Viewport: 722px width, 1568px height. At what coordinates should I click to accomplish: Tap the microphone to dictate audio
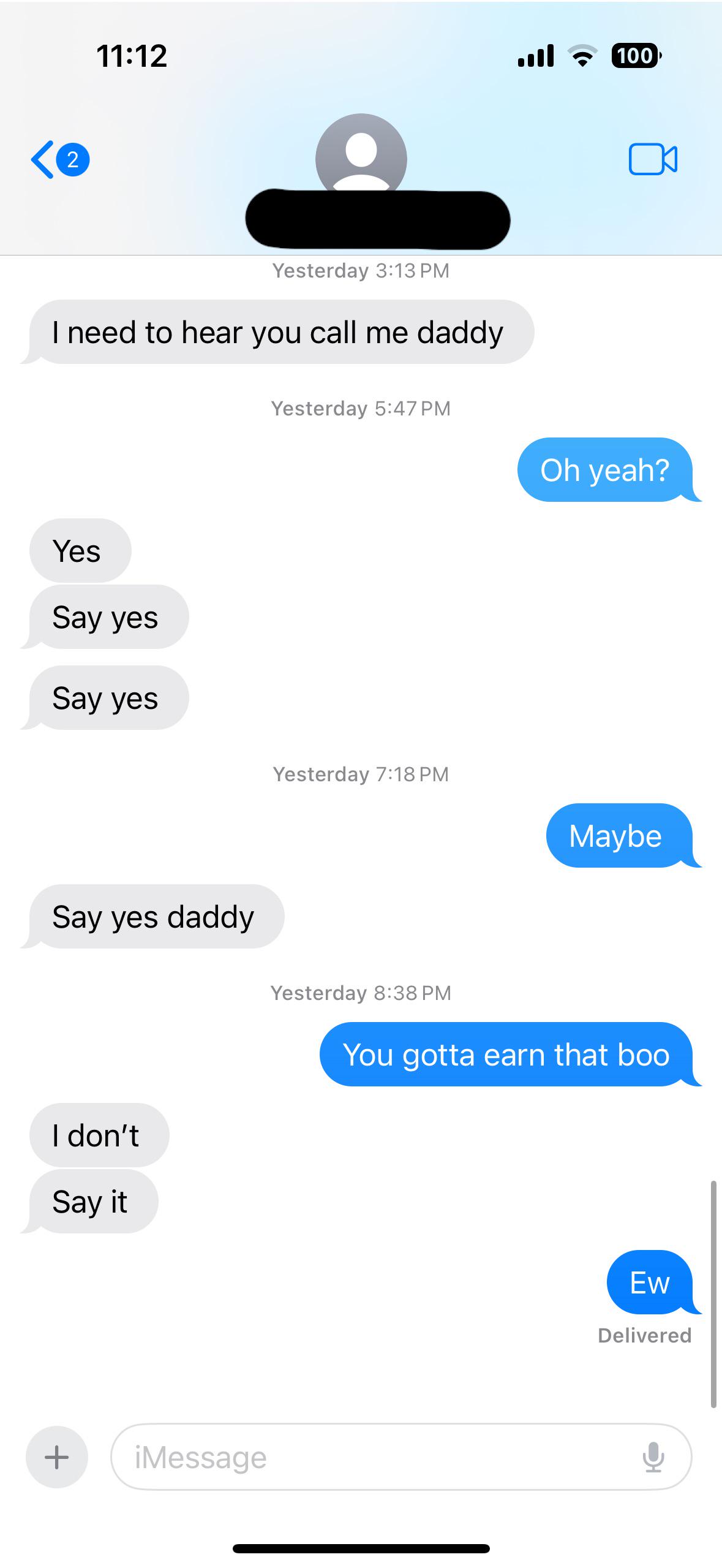click(653, 1457)
